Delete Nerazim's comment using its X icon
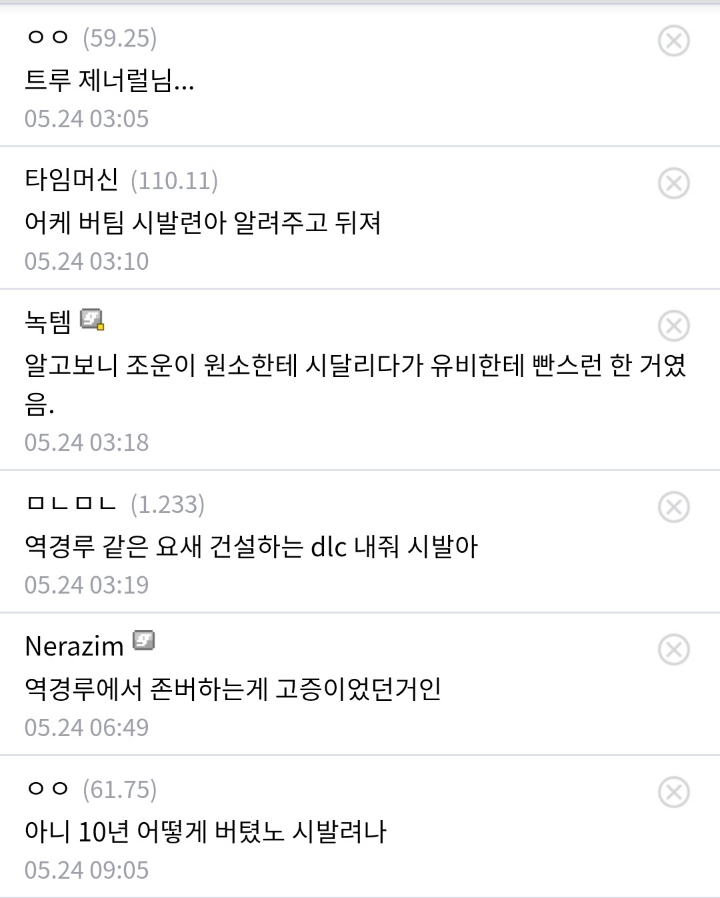This screenshot has width=720, height=898. [x=673, y=650]
